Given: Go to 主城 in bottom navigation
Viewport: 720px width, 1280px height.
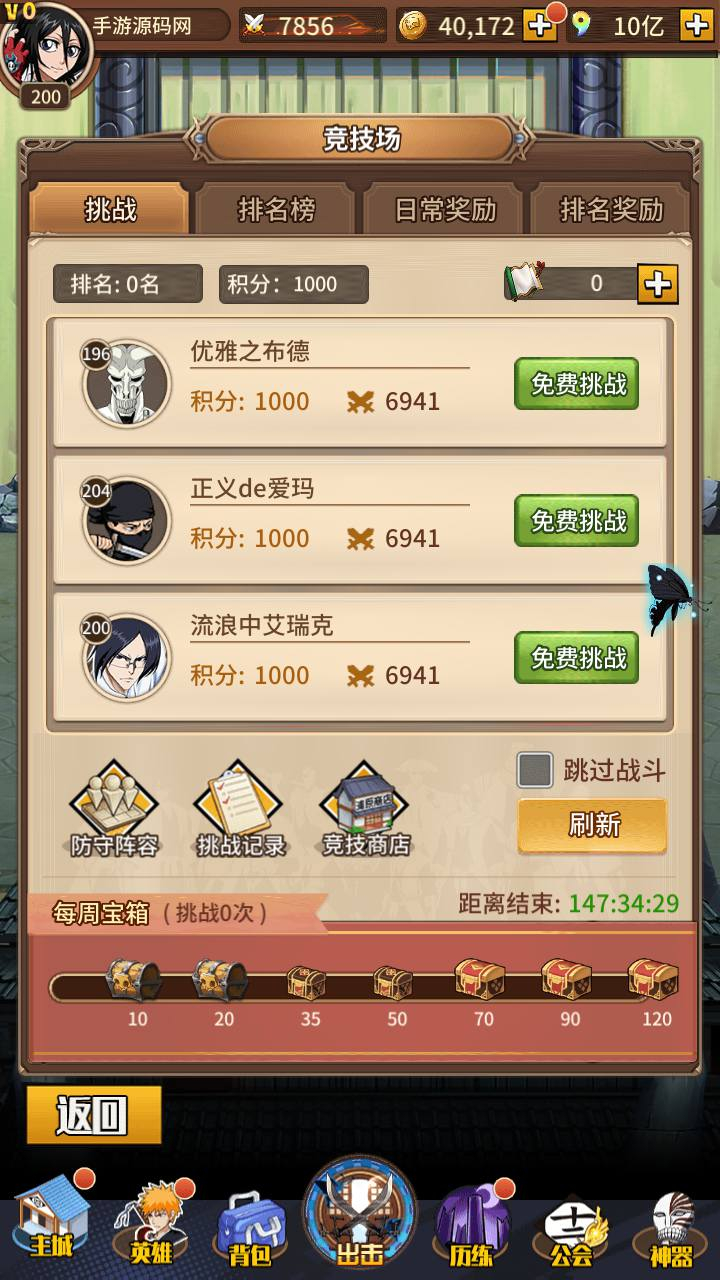Looking at the screenshot, I should (52, 1220).
